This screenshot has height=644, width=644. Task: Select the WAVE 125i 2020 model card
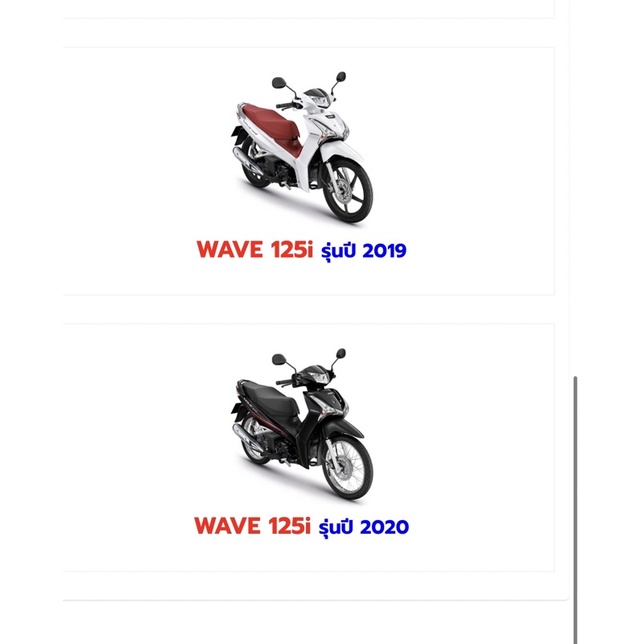click(x=308, y=447)
